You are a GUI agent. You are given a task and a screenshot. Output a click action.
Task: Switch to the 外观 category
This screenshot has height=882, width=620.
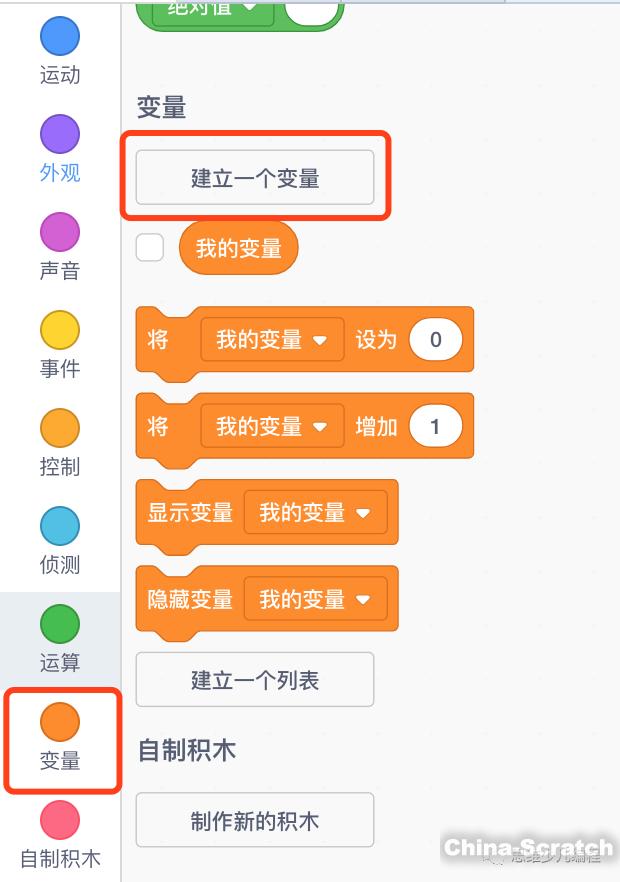pos(60,150)
